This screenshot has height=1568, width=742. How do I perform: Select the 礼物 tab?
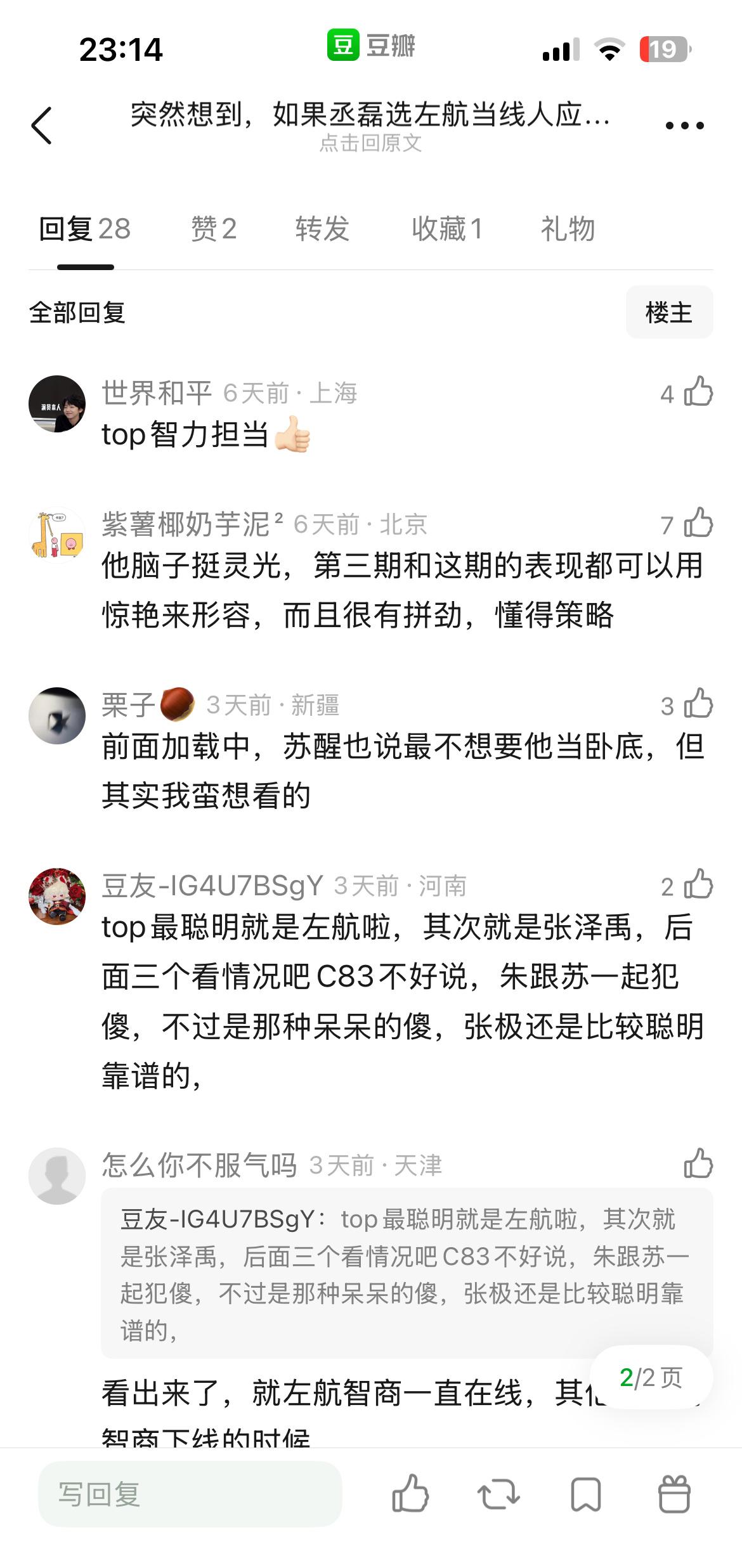pyautogui.click(x=568, y=229)
